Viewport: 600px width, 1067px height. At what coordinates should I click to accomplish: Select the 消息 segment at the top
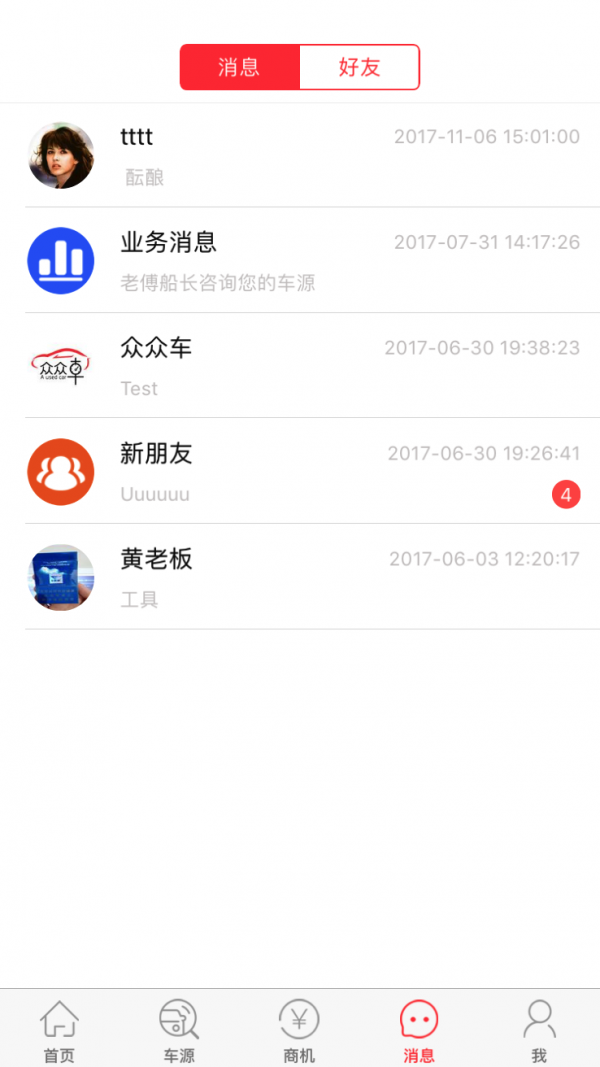coord(240,68)
